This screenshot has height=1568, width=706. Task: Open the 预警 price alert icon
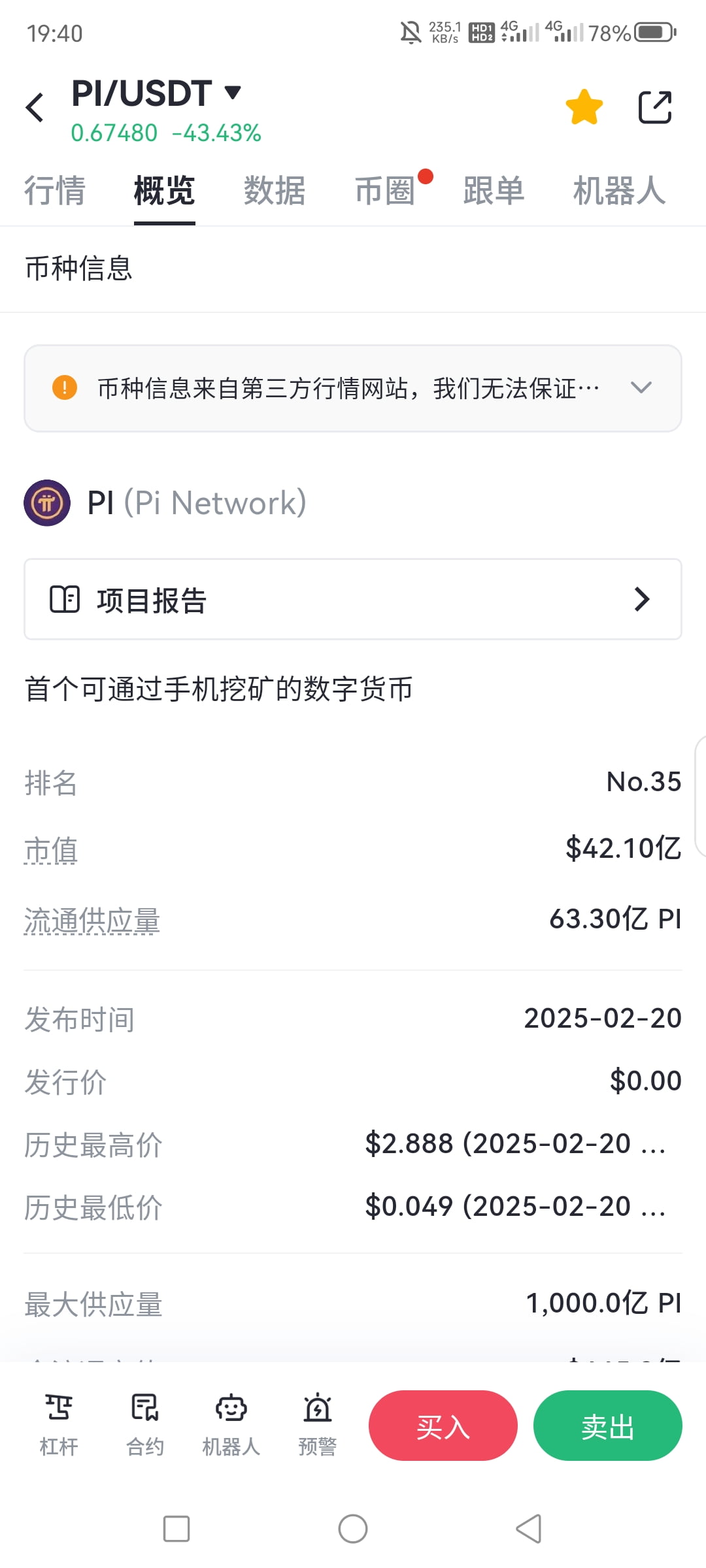[x=318, y=1424]
